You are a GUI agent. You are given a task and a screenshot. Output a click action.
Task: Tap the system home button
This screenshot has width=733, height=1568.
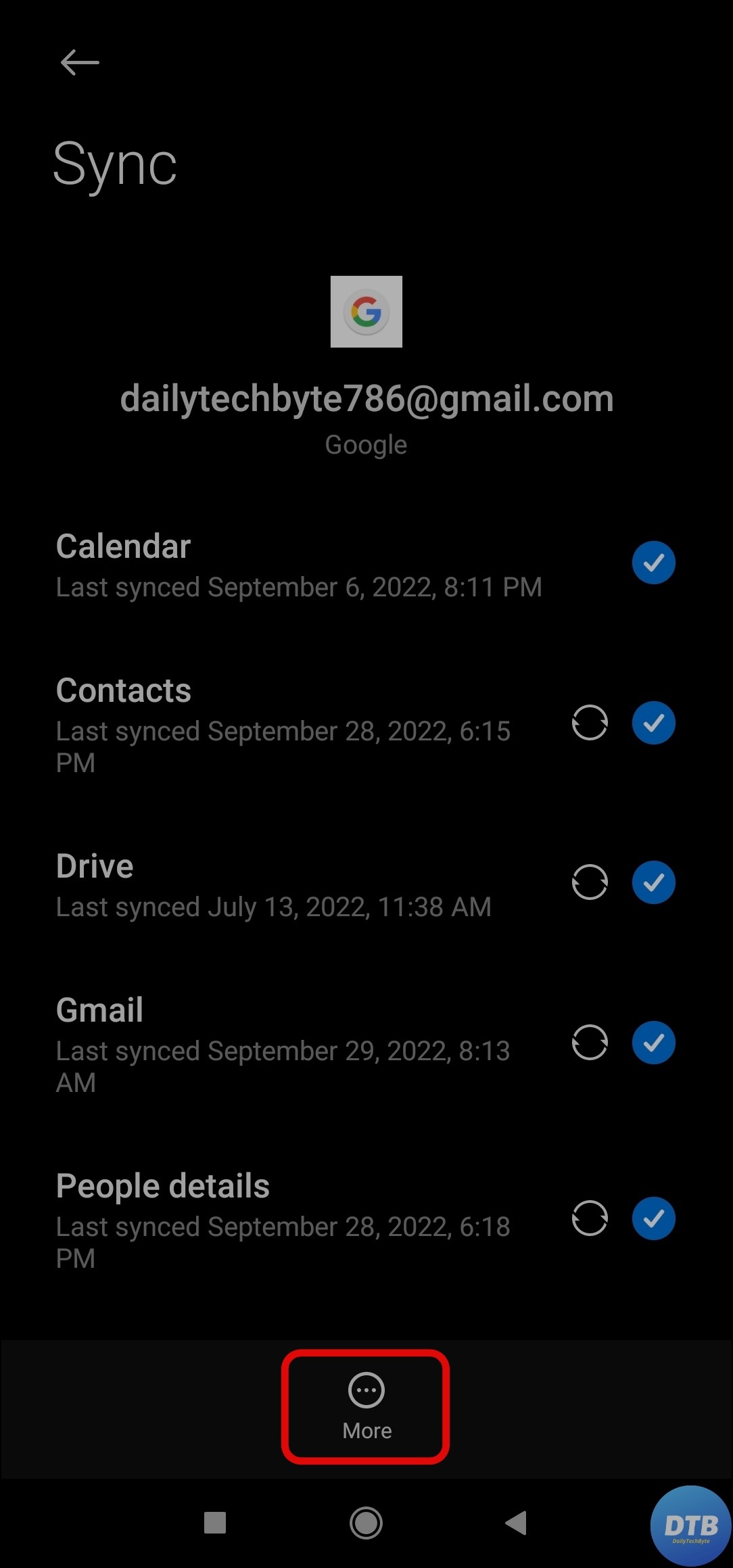(366, 1523)
